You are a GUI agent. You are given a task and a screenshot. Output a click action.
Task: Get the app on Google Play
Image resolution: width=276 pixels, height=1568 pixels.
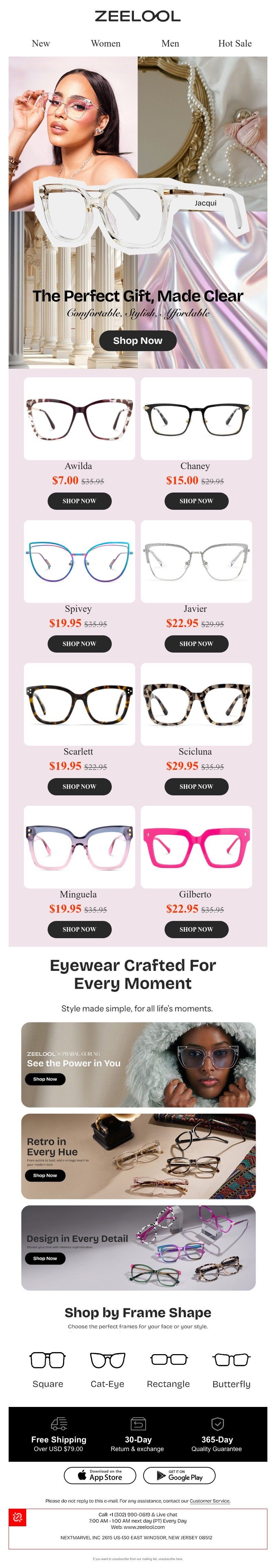pyautogui.click(x=180, y=1476)
